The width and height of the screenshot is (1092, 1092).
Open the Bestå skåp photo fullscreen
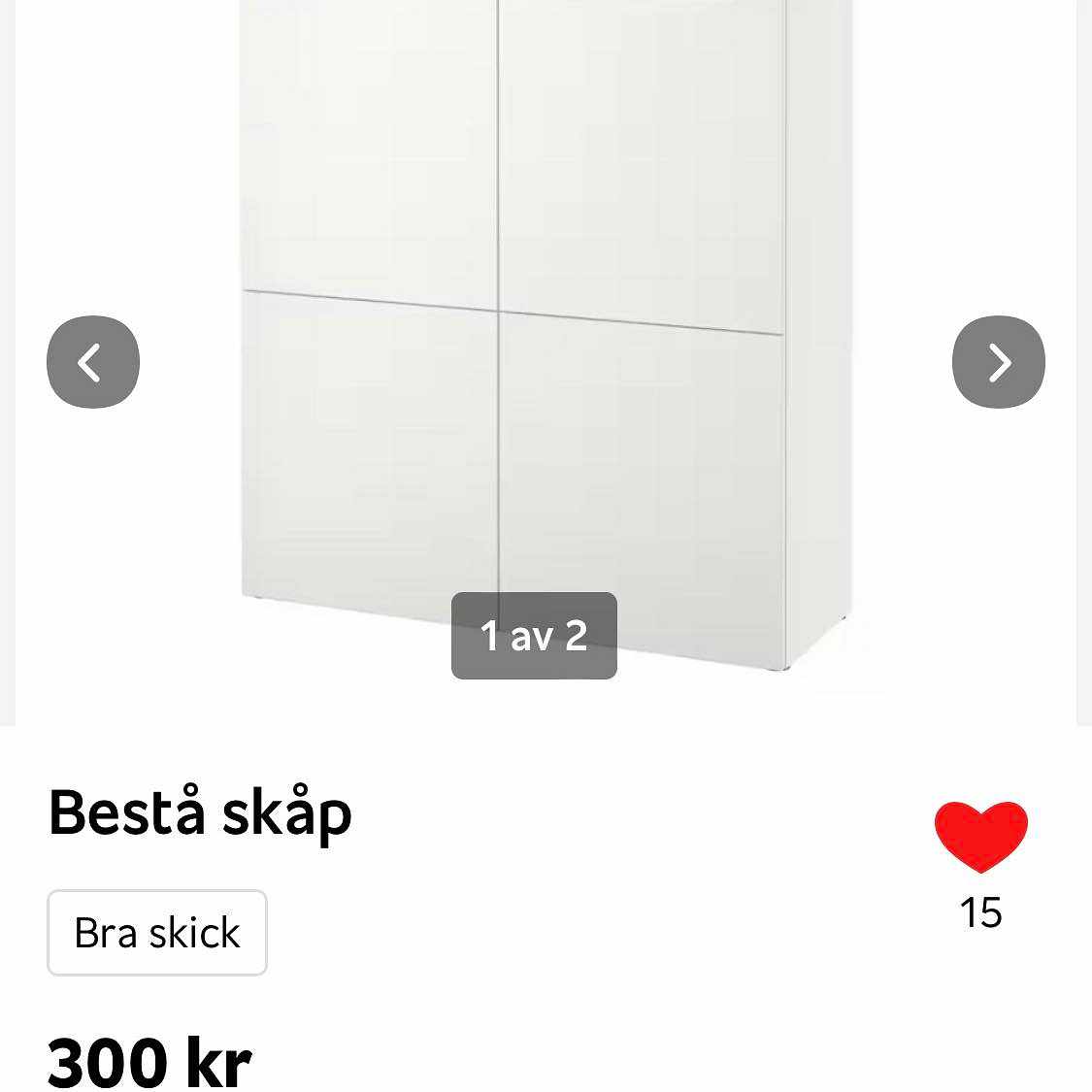click(x=546, y=291)
